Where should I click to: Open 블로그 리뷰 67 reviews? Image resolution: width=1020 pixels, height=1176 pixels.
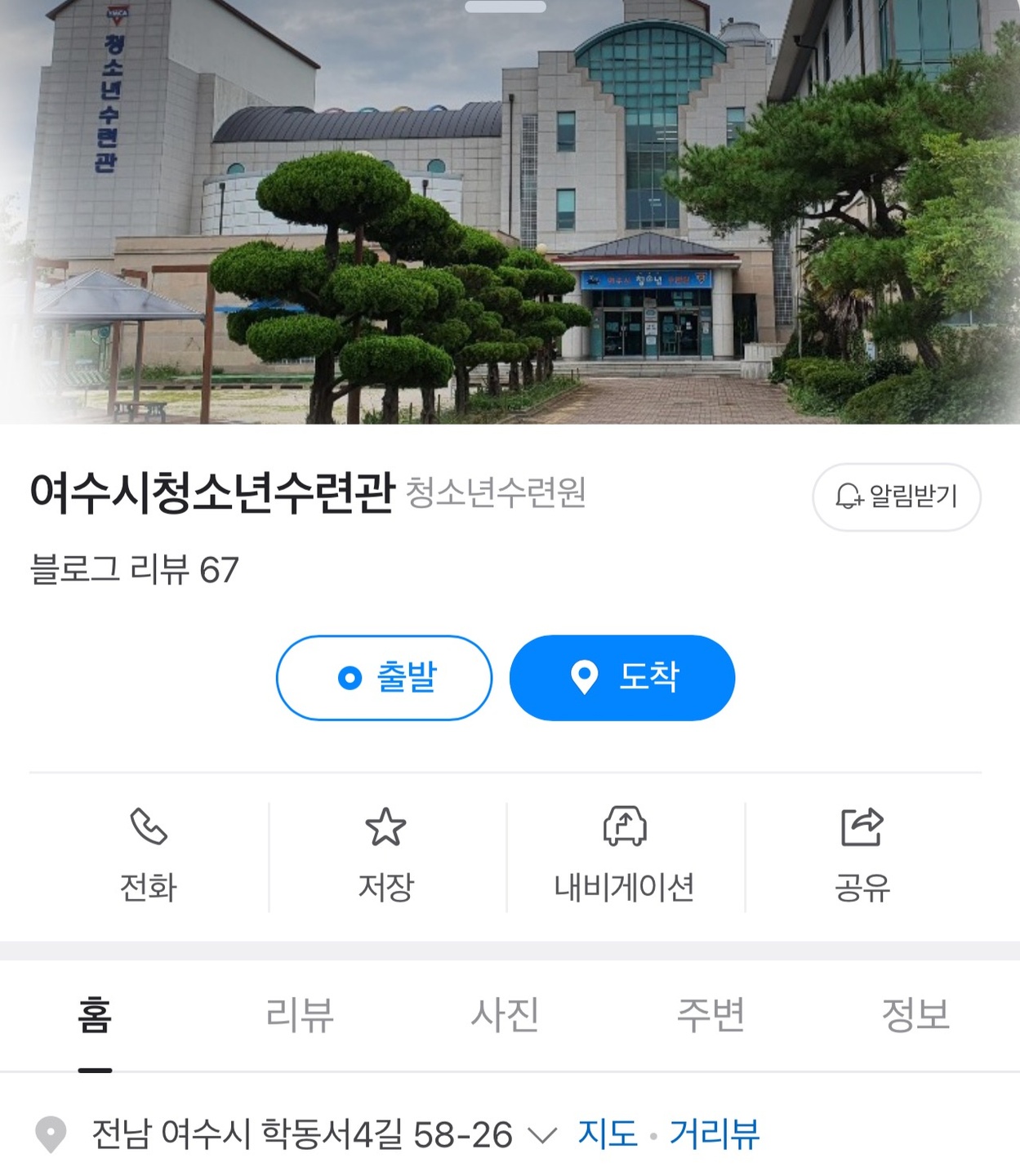(135, 569)
